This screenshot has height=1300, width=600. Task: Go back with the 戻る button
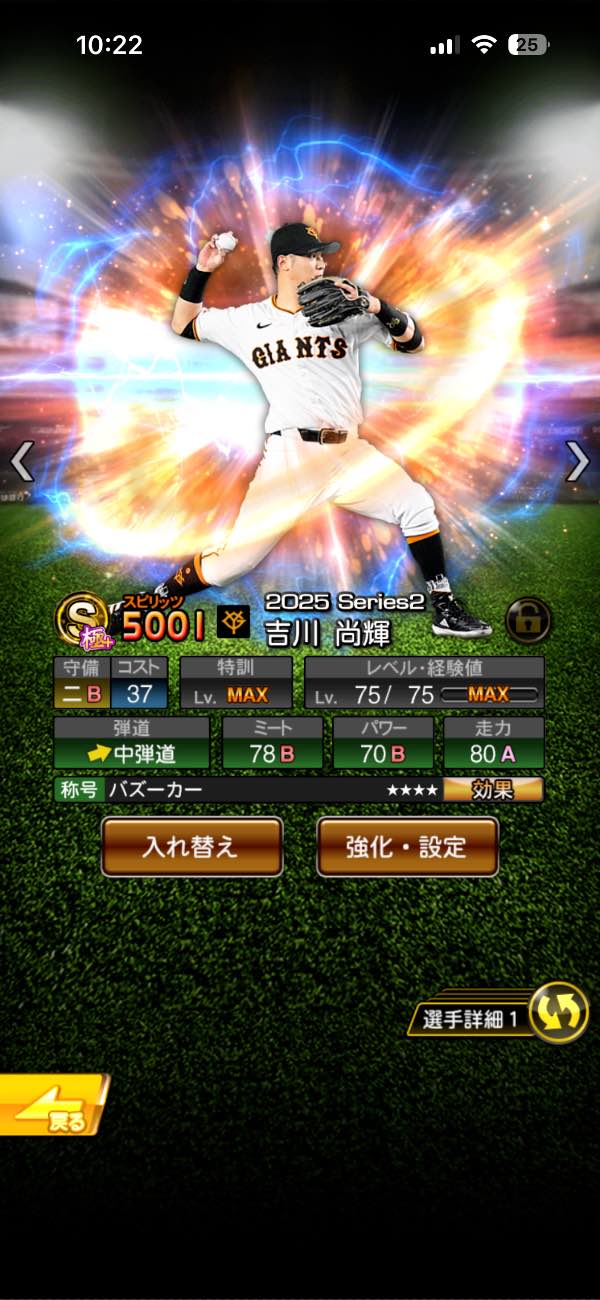pyautogui.click(x=52, y=1106)
